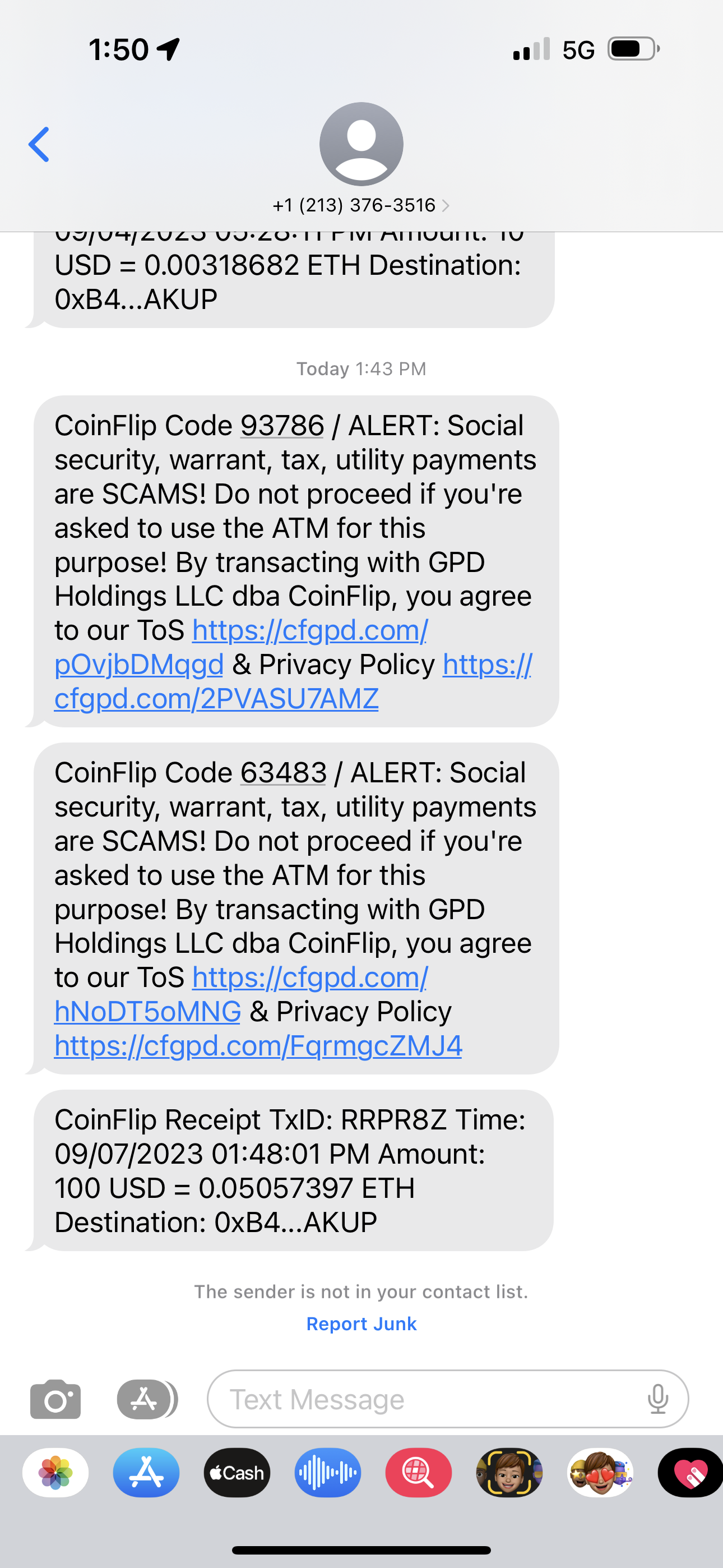Open the Privacy Policy link ending 2PVASU7AMZ
The height and width of the screenshot is (1568, 723).
pos(216,699)
